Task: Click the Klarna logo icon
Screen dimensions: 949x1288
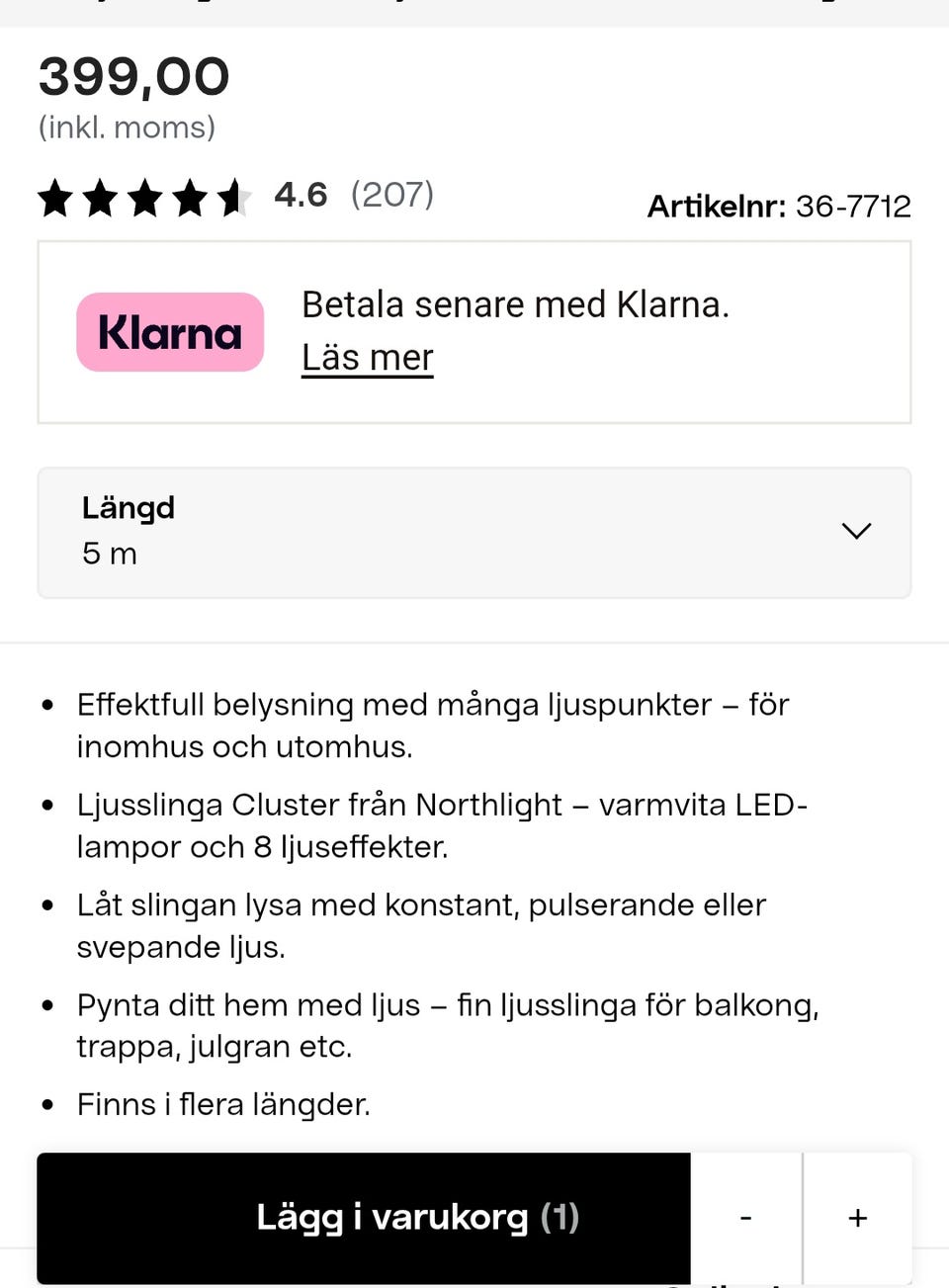Action: pos(169,332)
